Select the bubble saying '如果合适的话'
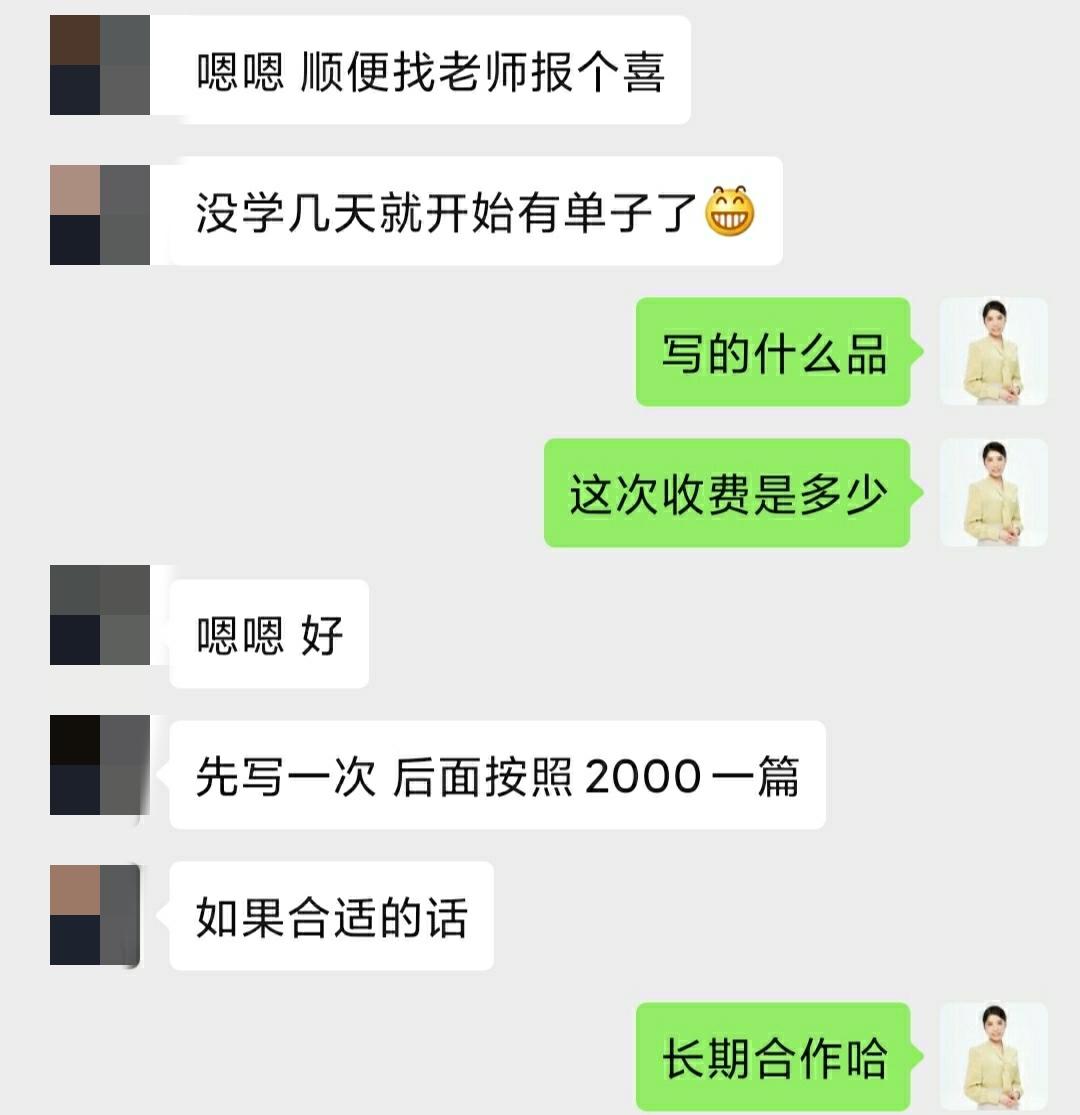This screenshot has width=1080, height=1115. point(330,912)
